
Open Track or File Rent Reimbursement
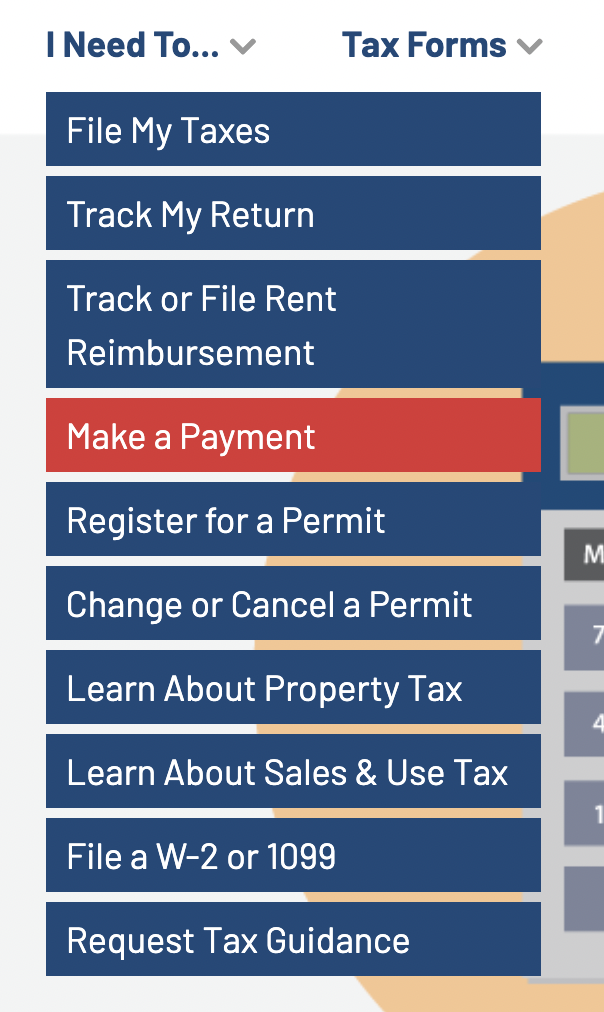pos(293,325)
